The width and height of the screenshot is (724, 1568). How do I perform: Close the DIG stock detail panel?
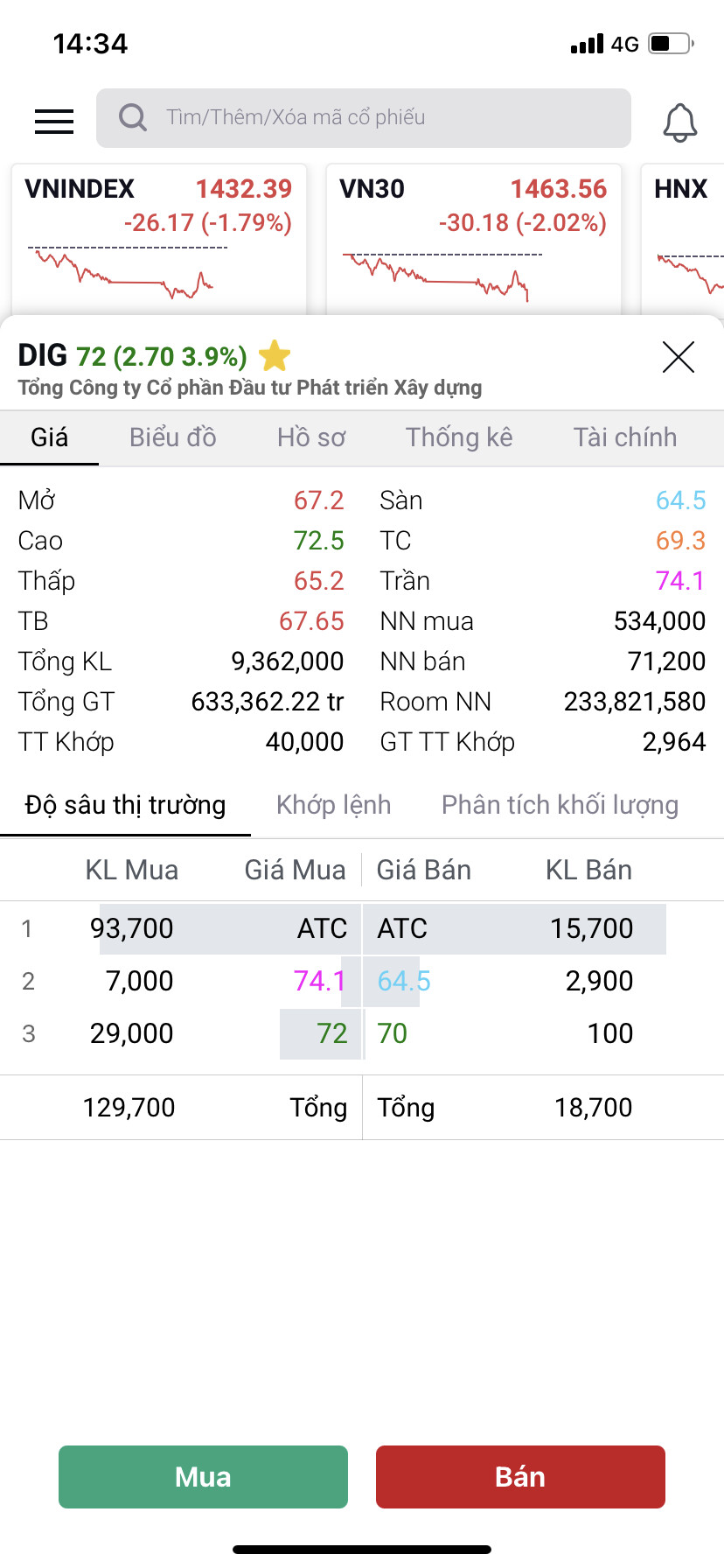coord(678,357)
